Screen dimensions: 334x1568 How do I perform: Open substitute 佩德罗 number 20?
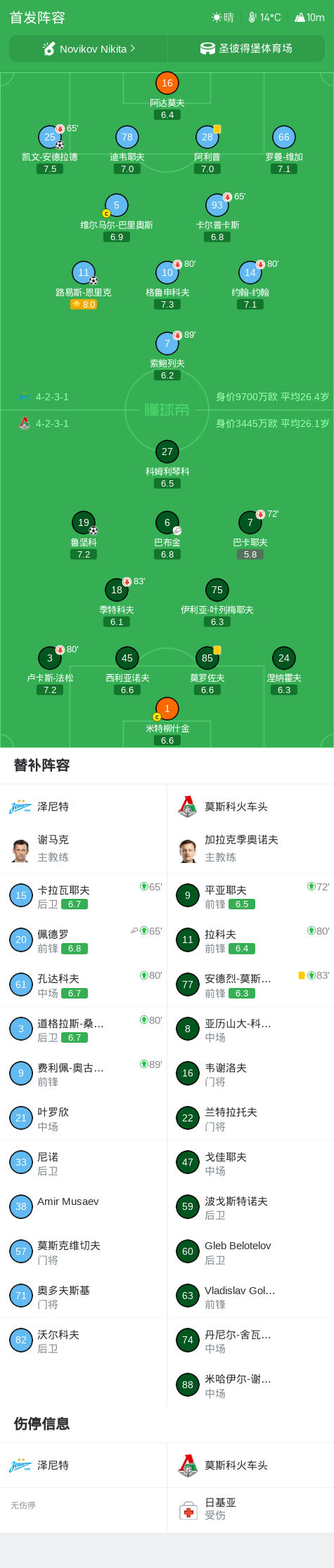click(x=84, y=940)
